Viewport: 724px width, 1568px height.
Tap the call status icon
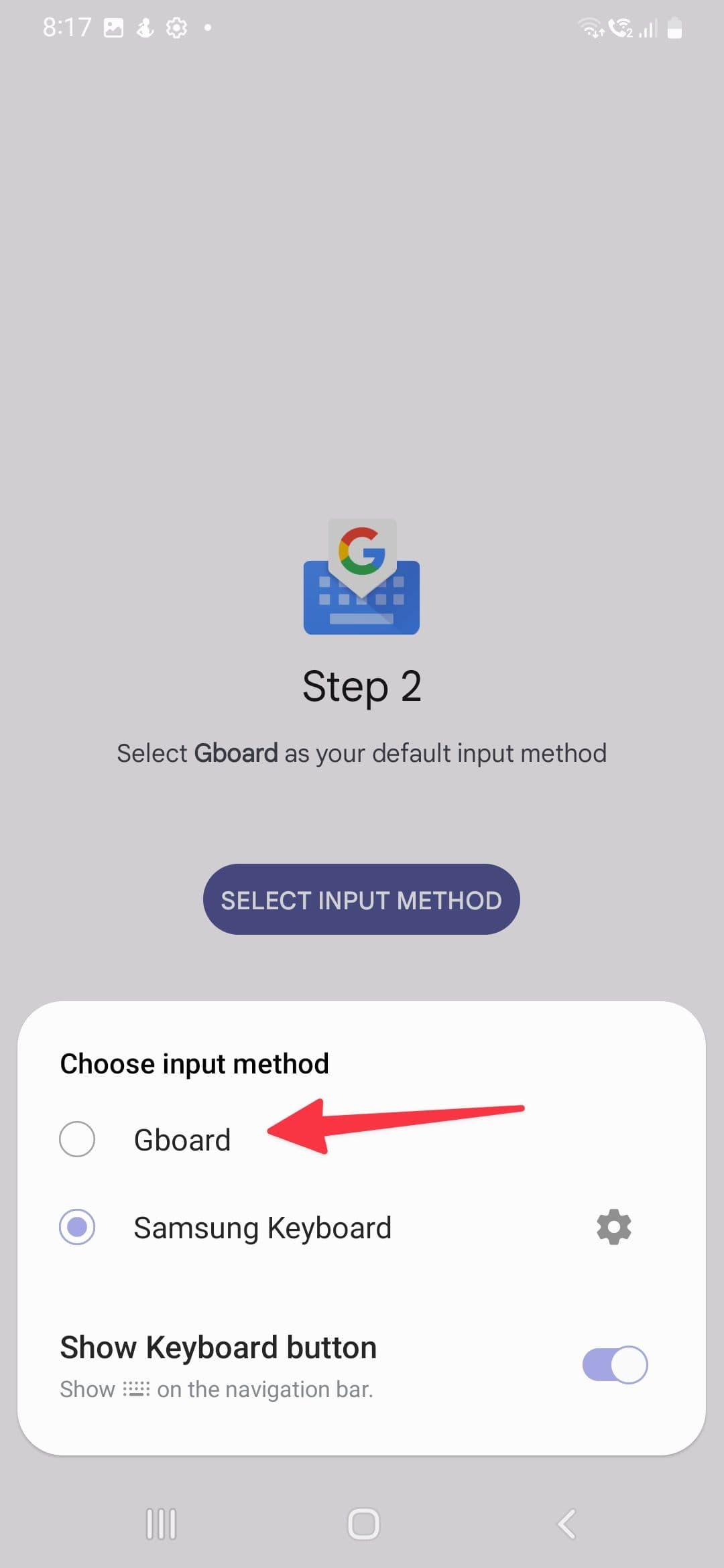[620, 27]
